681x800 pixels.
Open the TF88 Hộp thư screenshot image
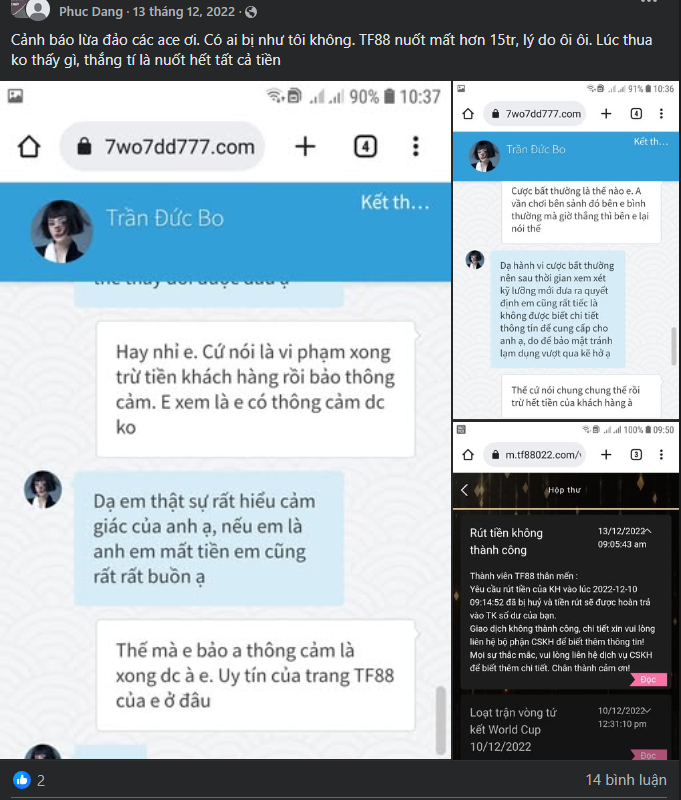(x=564, y=590)
